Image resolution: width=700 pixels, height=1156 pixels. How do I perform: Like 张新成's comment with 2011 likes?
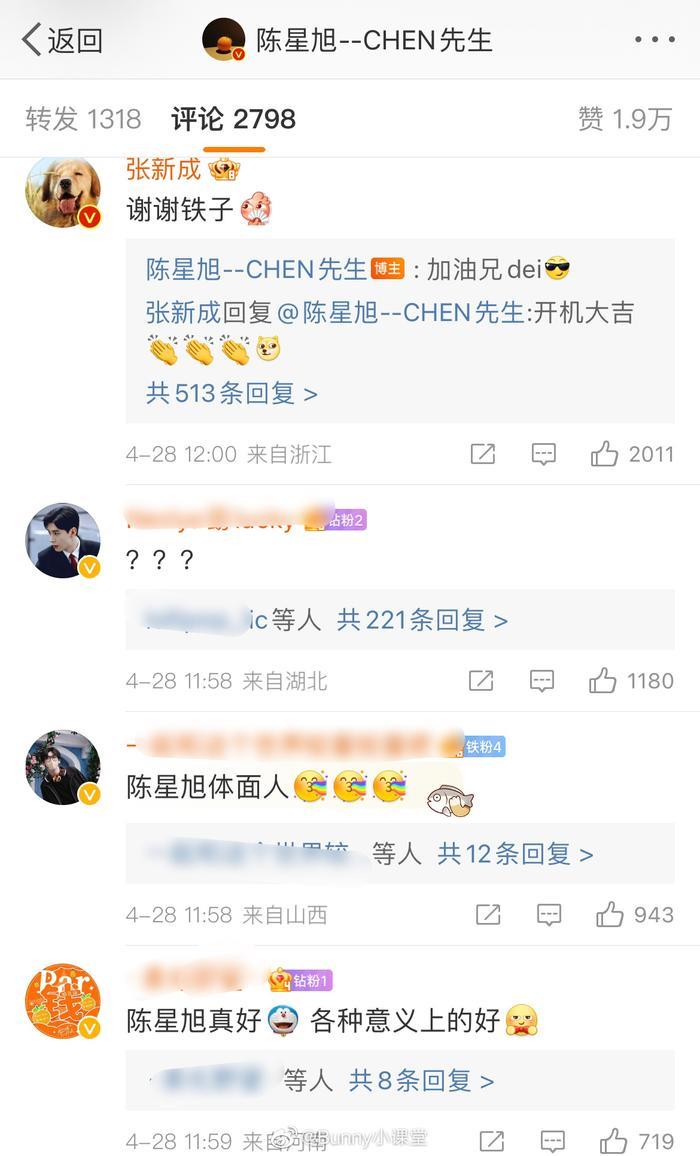tap(605, 454)
